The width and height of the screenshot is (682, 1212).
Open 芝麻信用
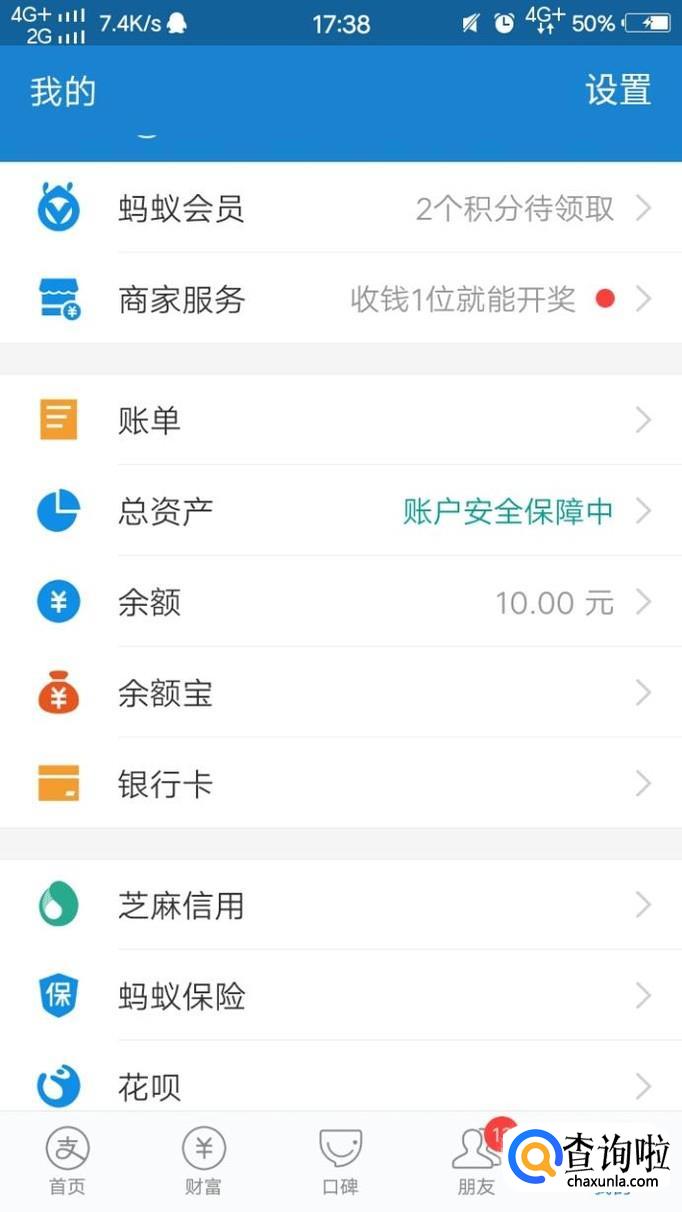[x=340, y=906]
